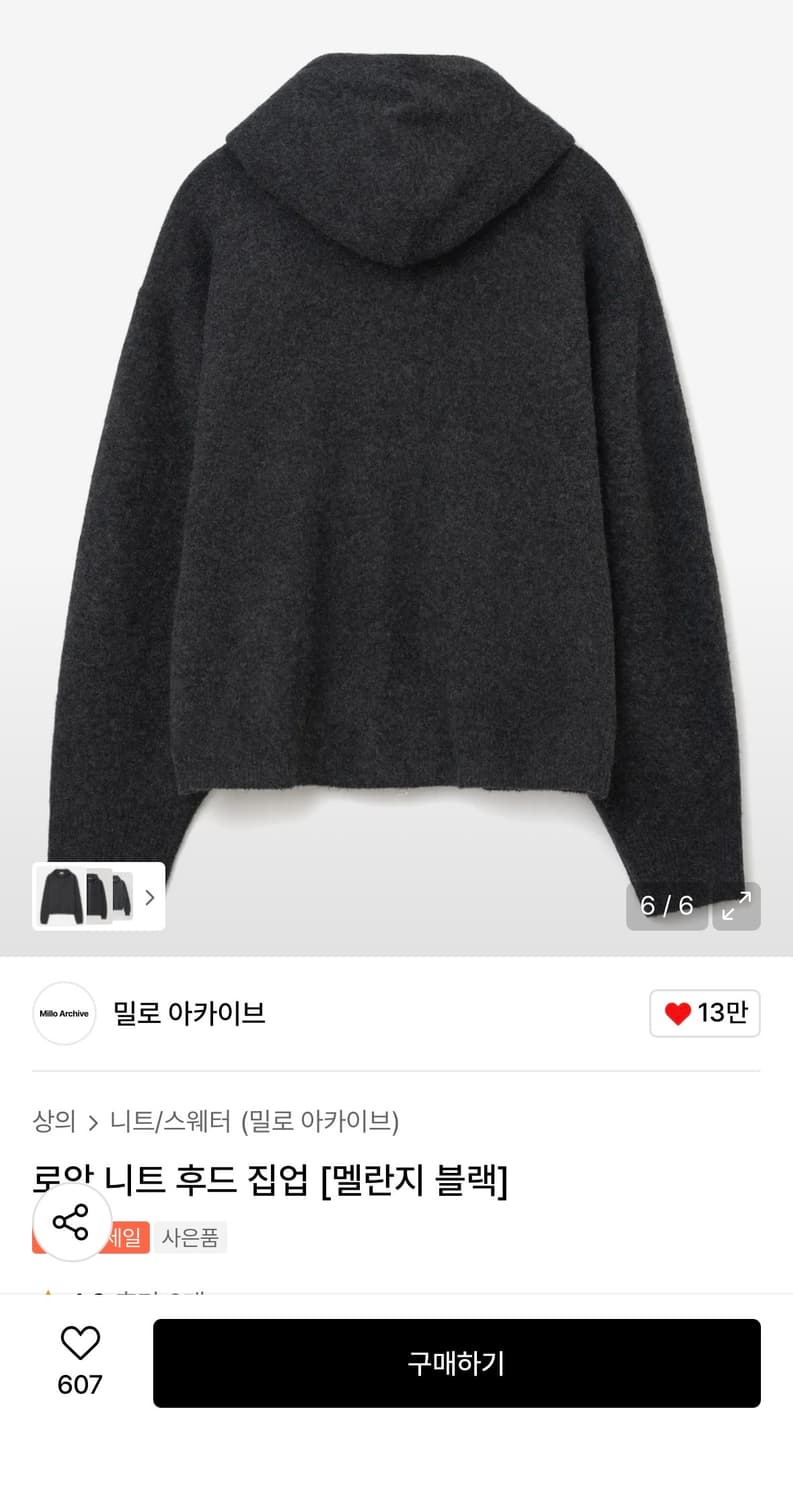This screenshot has height=1500, width=793.
Task: Open the share options icon
Action: (70, 1222)
